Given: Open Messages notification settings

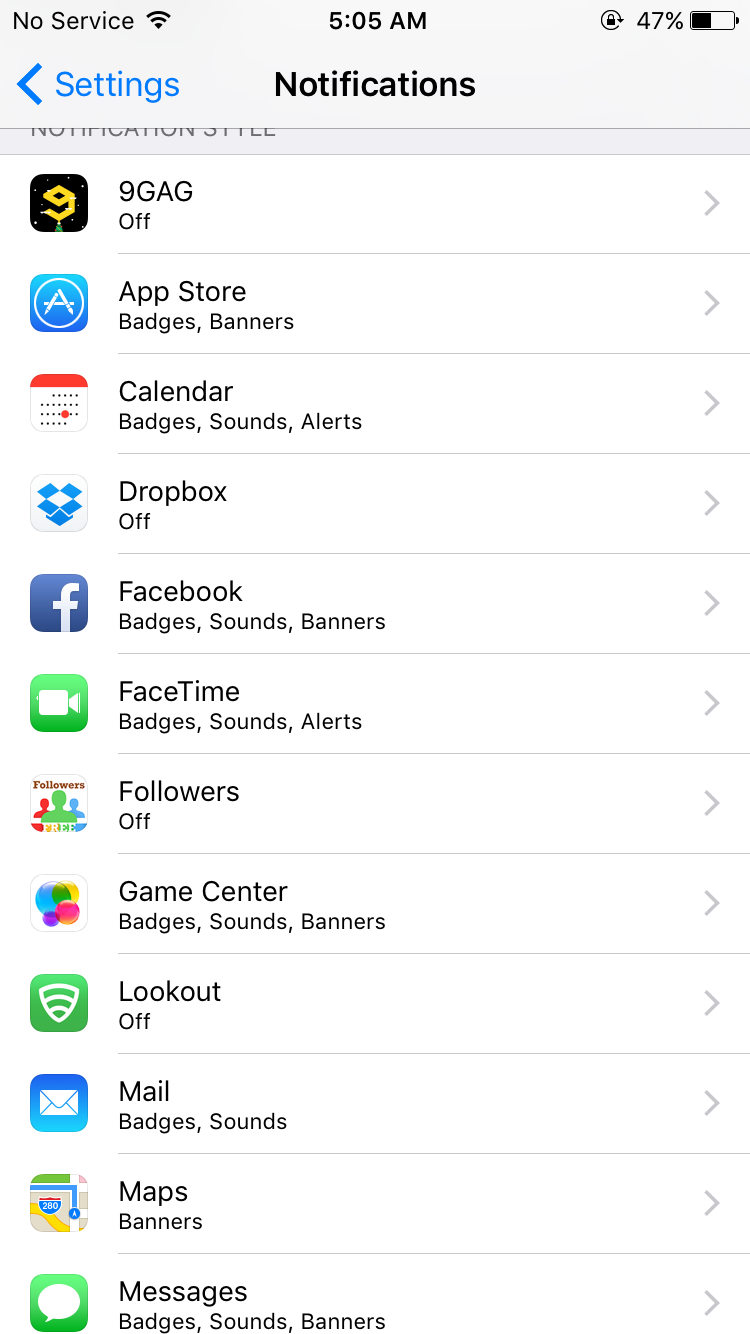Looking at the screenshot, I should [375, 1294].
